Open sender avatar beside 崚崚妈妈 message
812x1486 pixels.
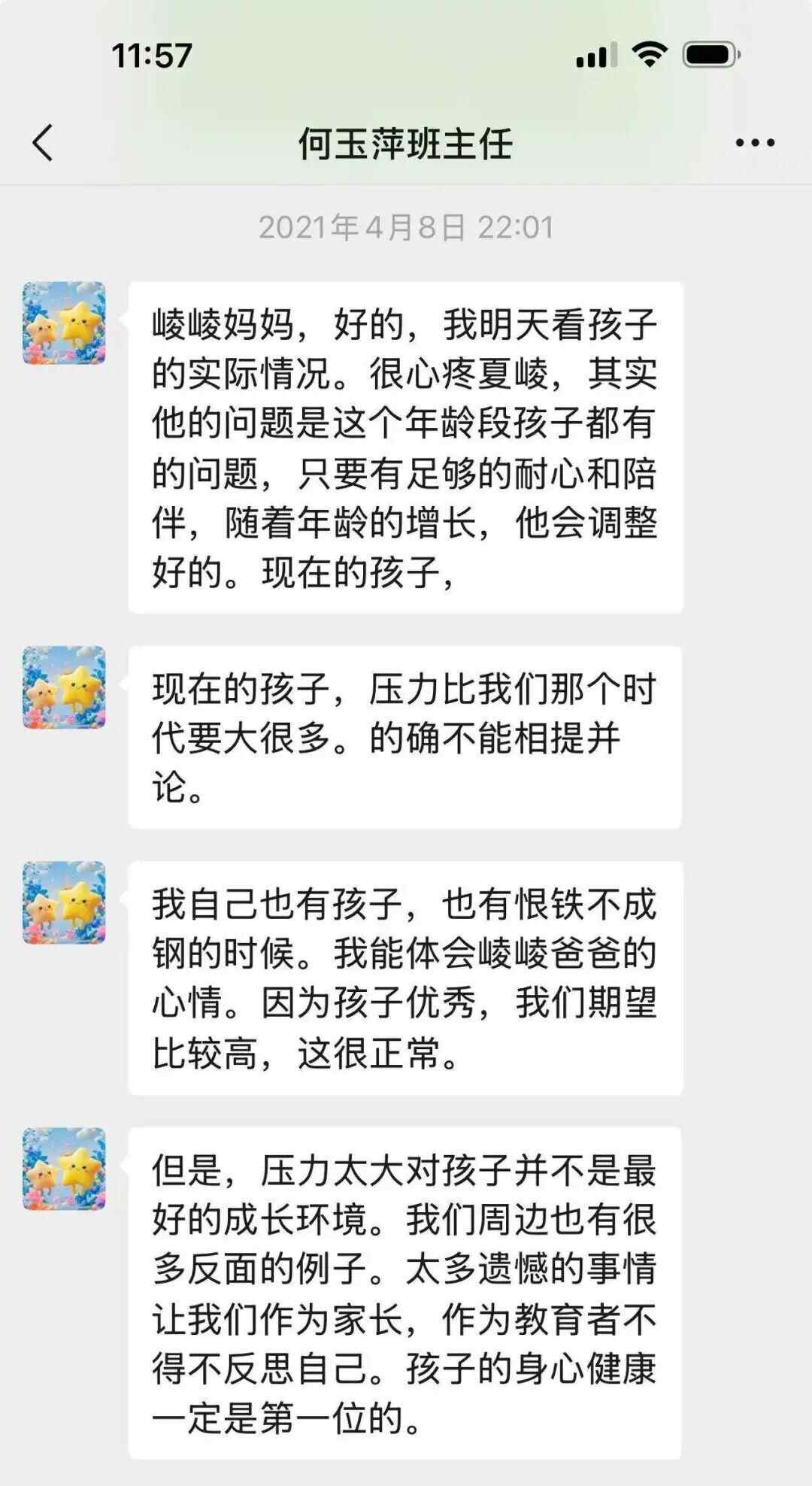pyautogui.click(x=64, y=323)
